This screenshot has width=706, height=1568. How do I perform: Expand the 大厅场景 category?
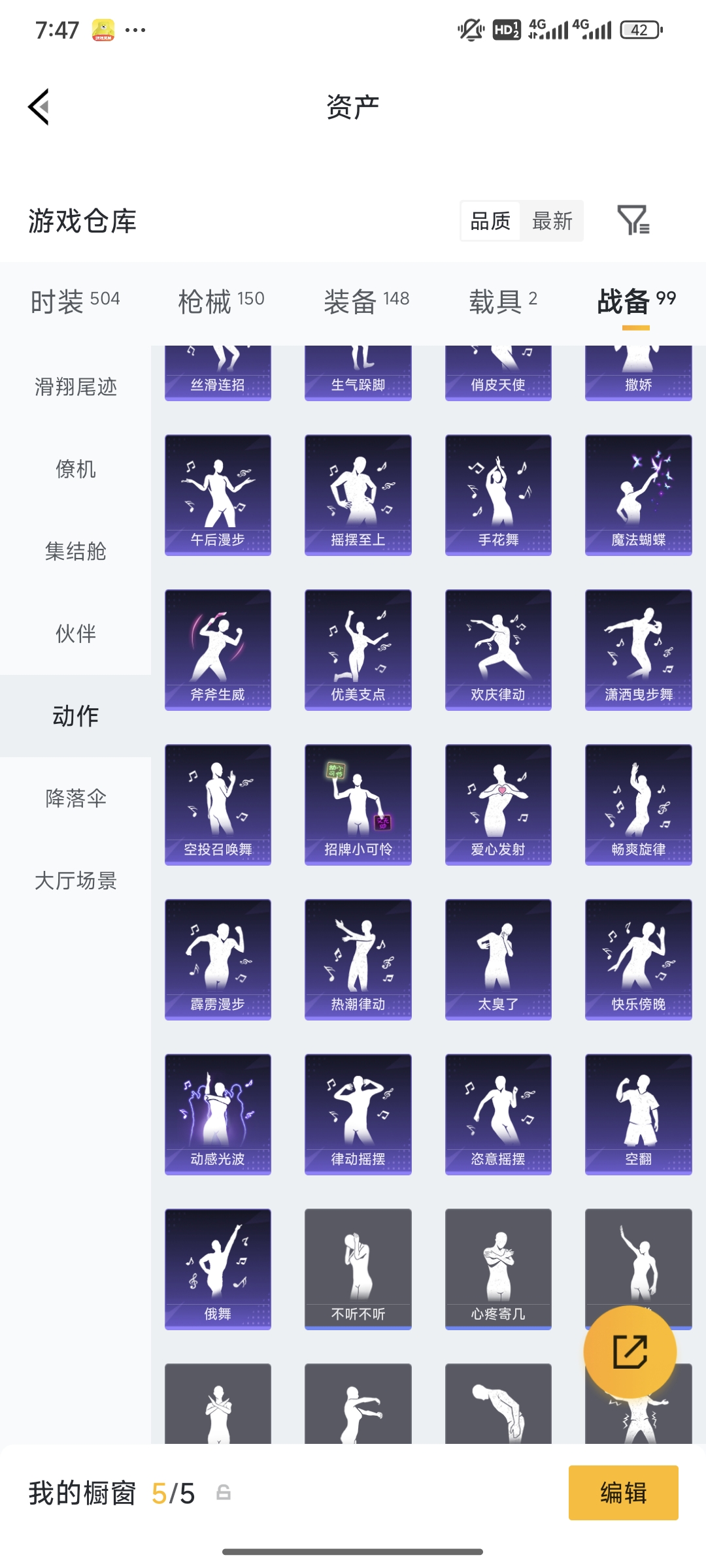tap(75, 881)
